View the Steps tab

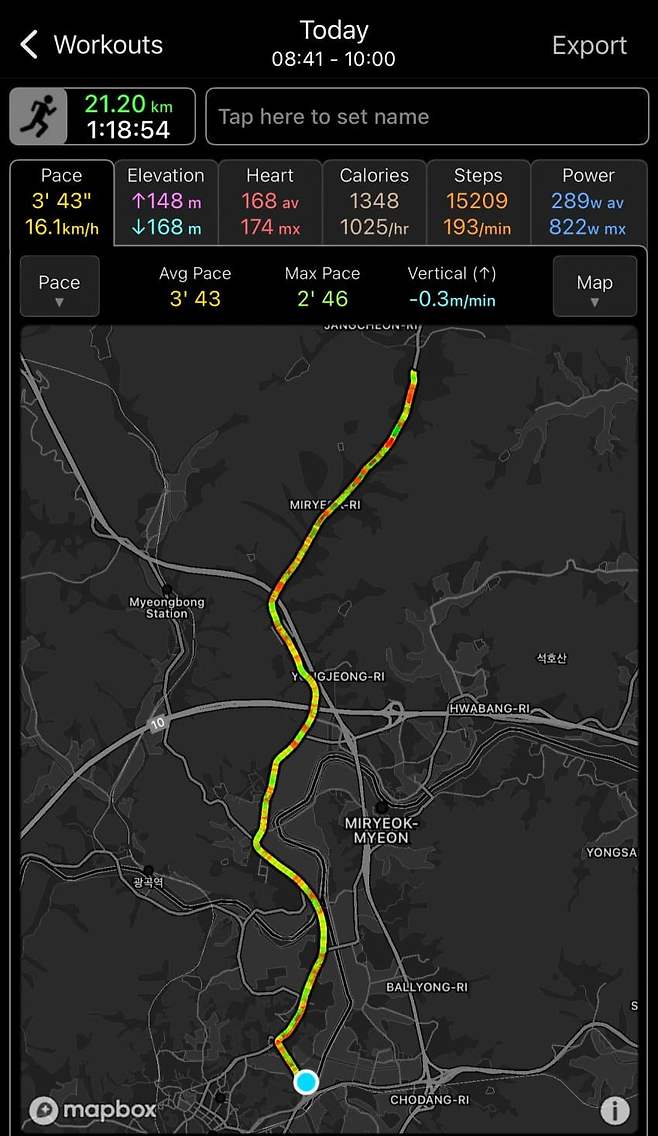coord(478,202)
